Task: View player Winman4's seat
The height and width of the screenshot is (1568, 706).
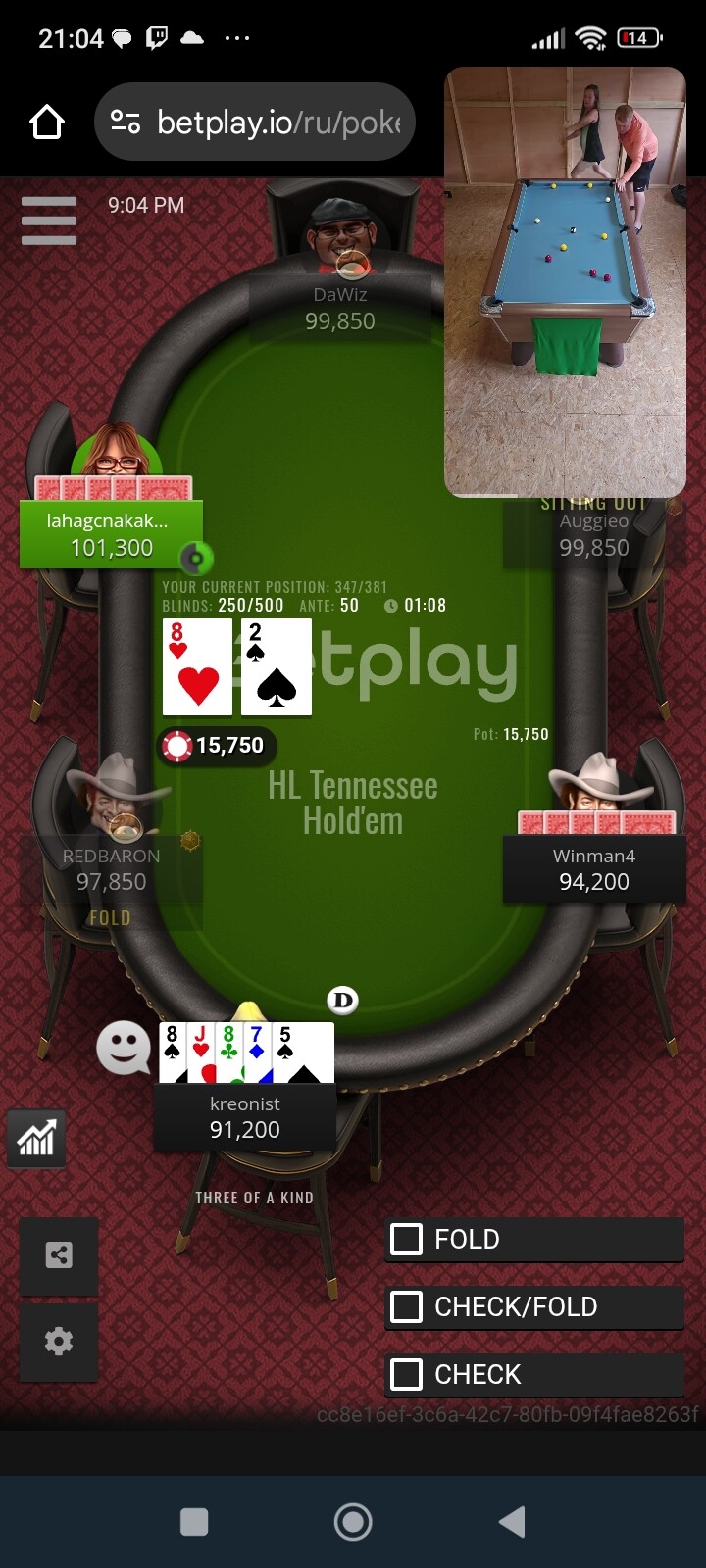Action: coord(594,867)
